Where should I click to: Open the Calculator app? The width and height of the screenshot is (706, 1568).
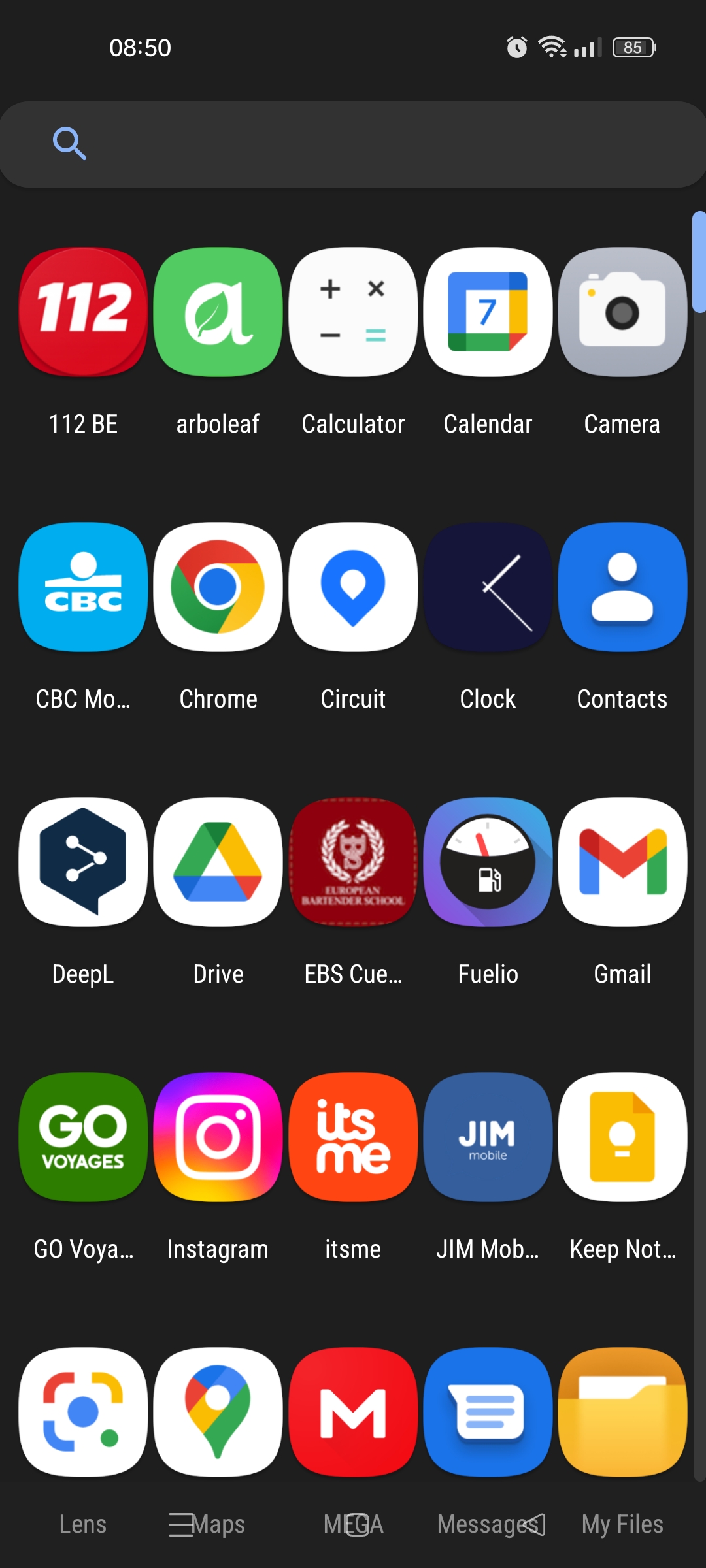[352, 312]
